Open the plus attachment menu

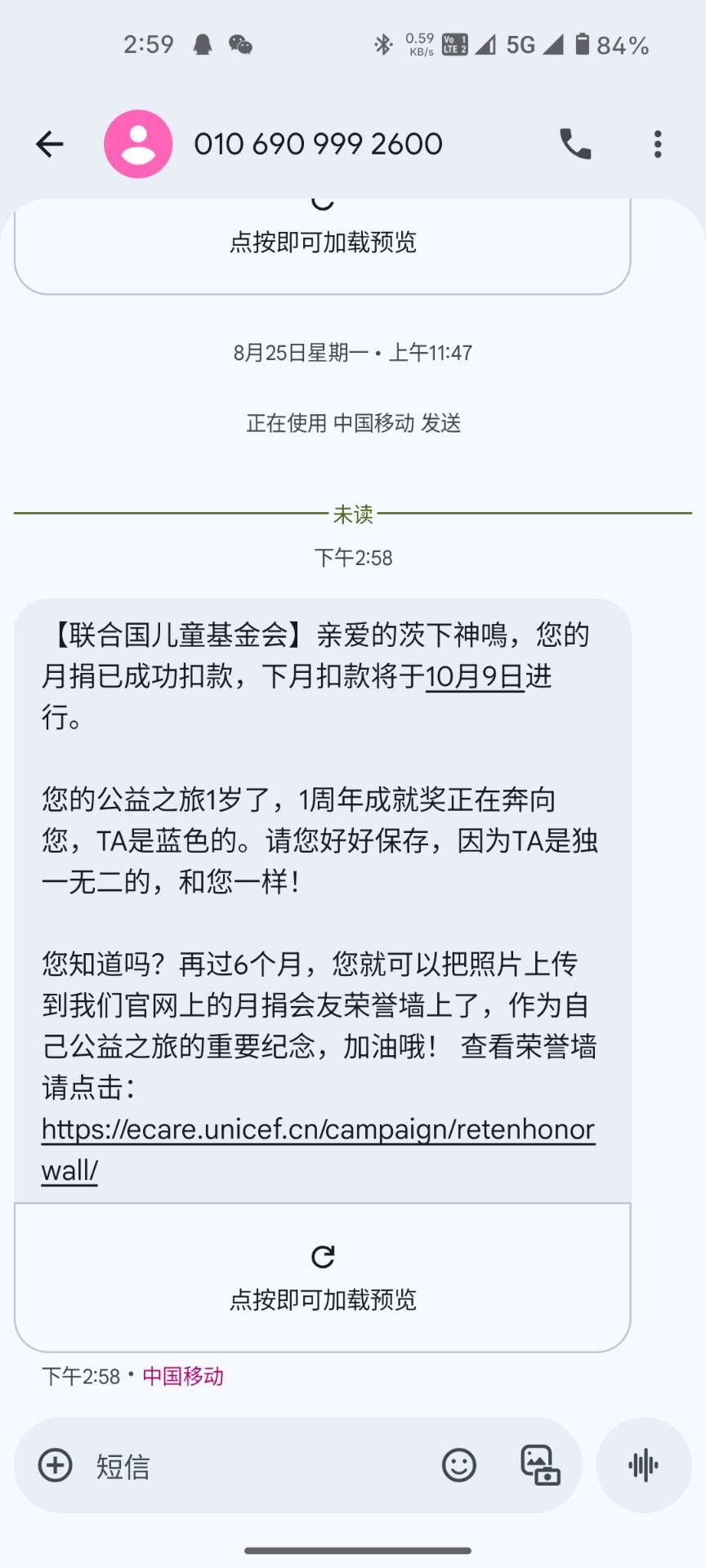pyautogui.click(x=56, y=1465)
